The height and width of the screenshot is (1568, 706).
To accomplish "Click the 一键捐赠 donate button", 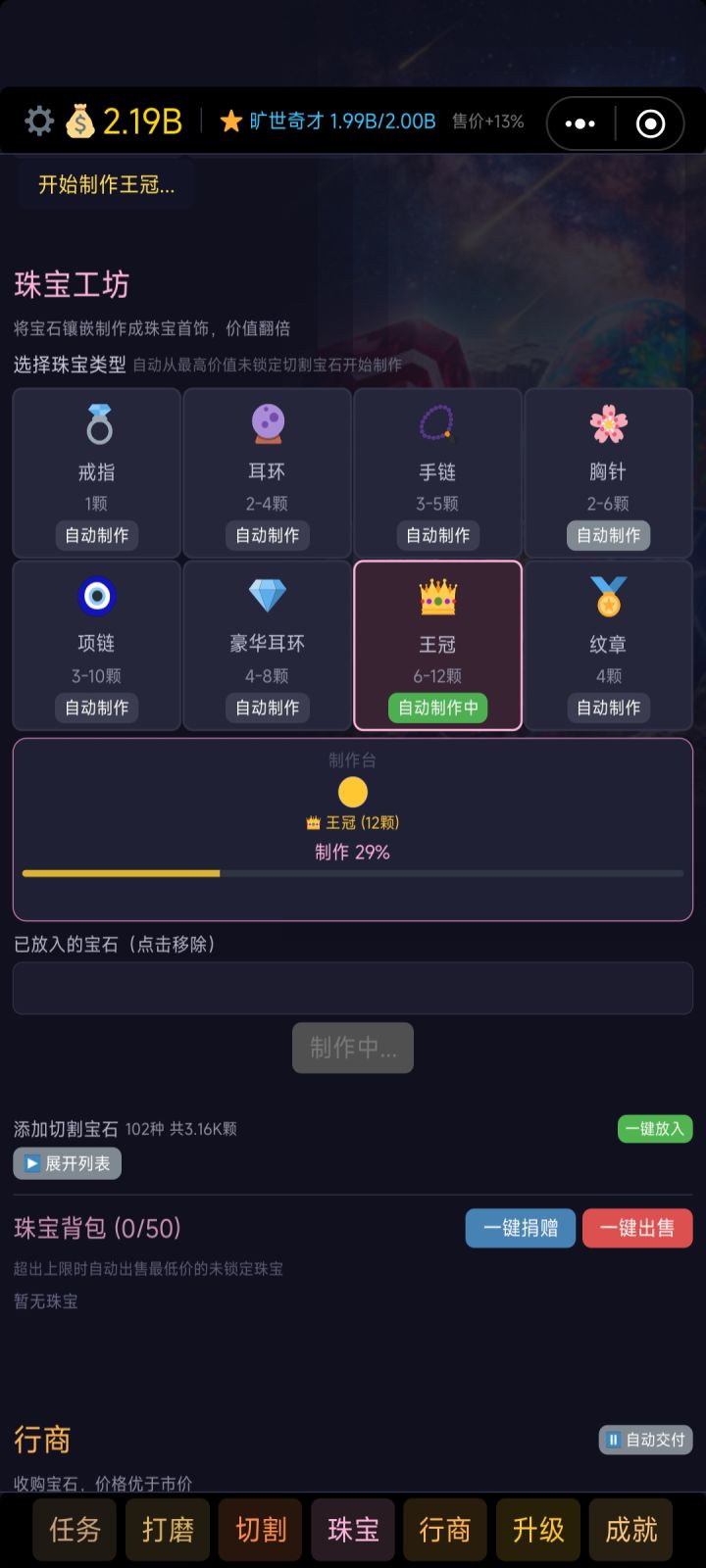I will 520,1228.
